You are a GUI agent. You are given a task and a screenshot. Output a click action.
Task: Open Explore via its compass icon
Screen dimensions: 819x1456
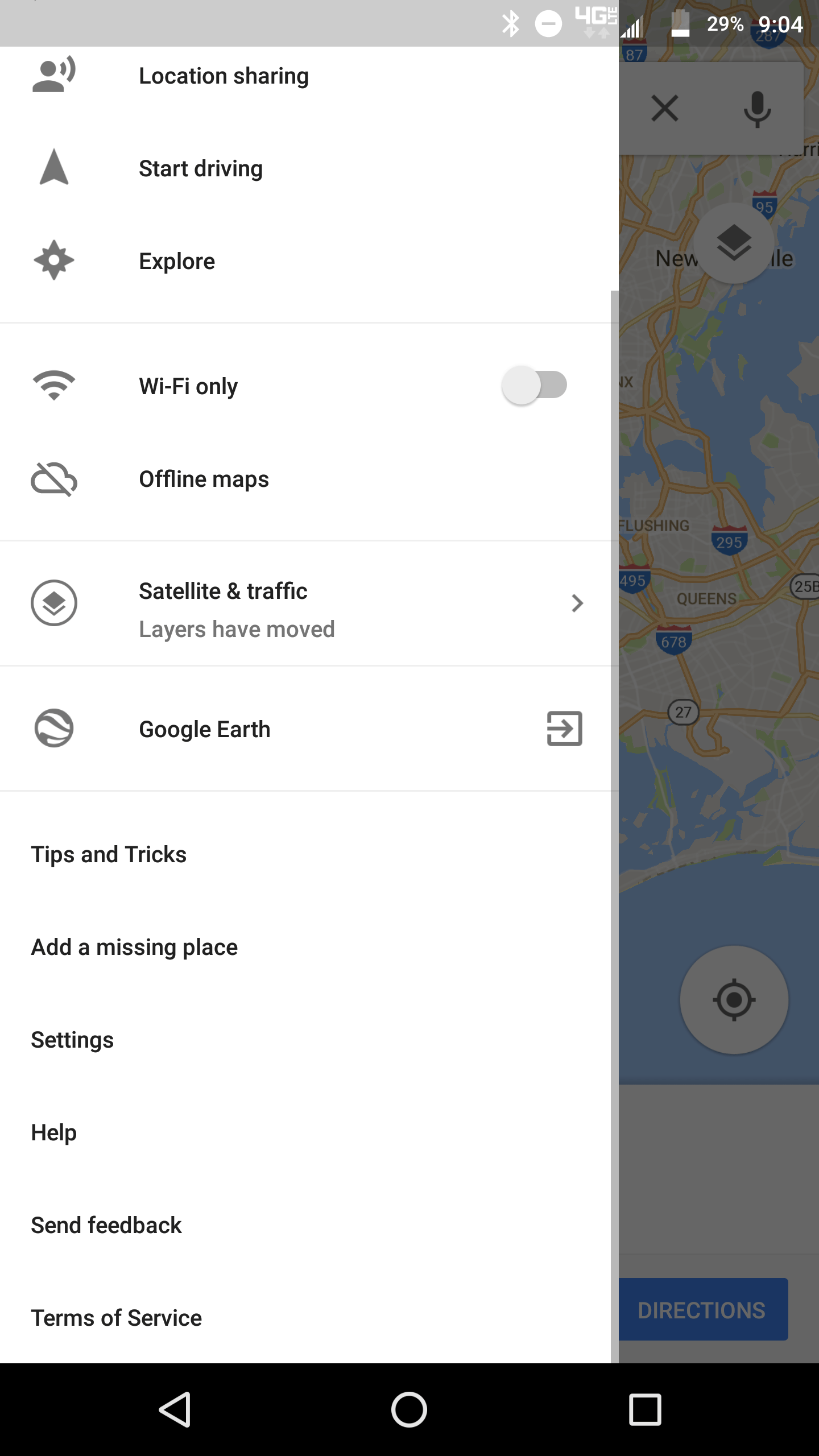54,260
